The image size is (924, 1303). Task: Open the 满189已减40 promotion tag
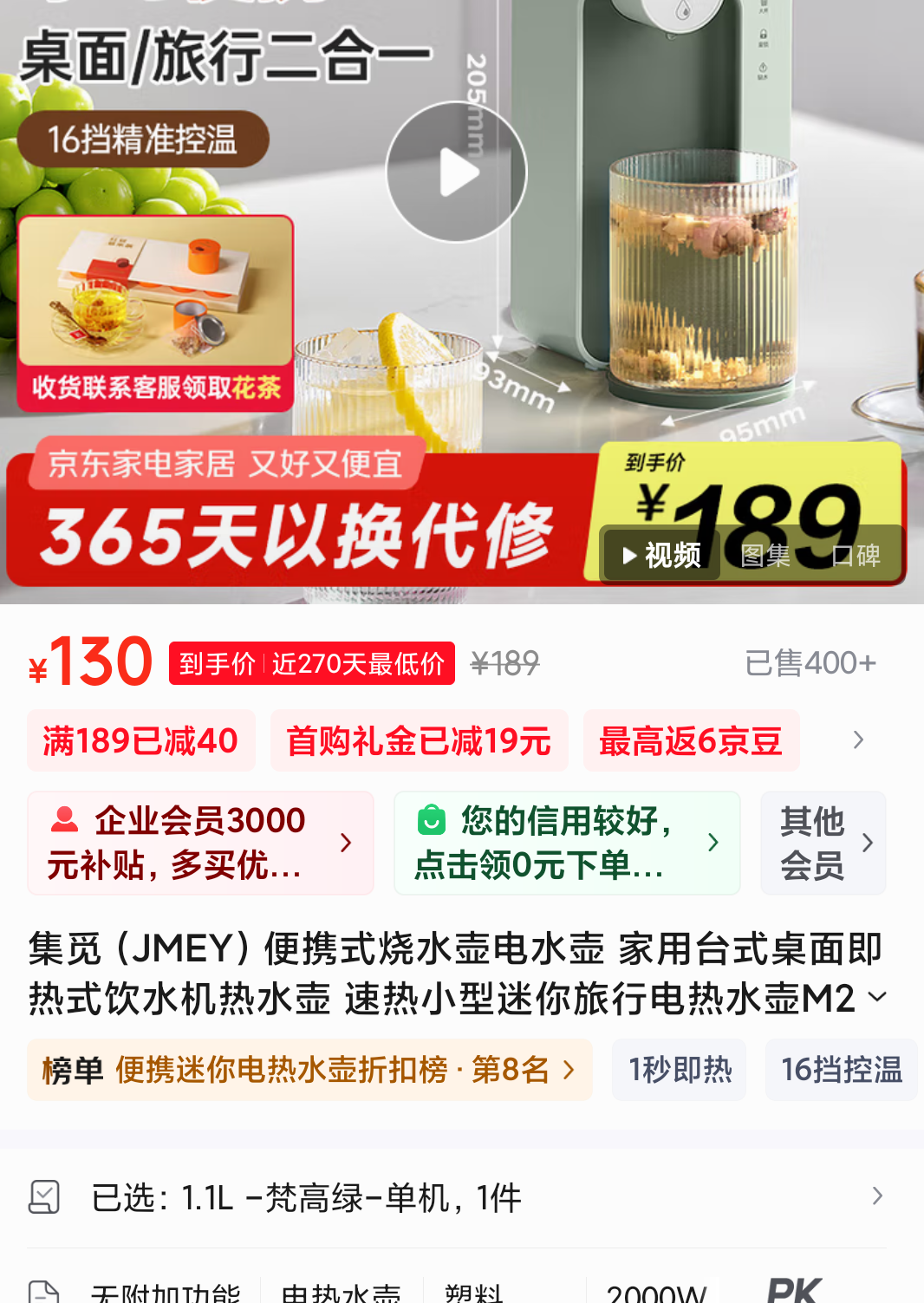click(140, 741)
